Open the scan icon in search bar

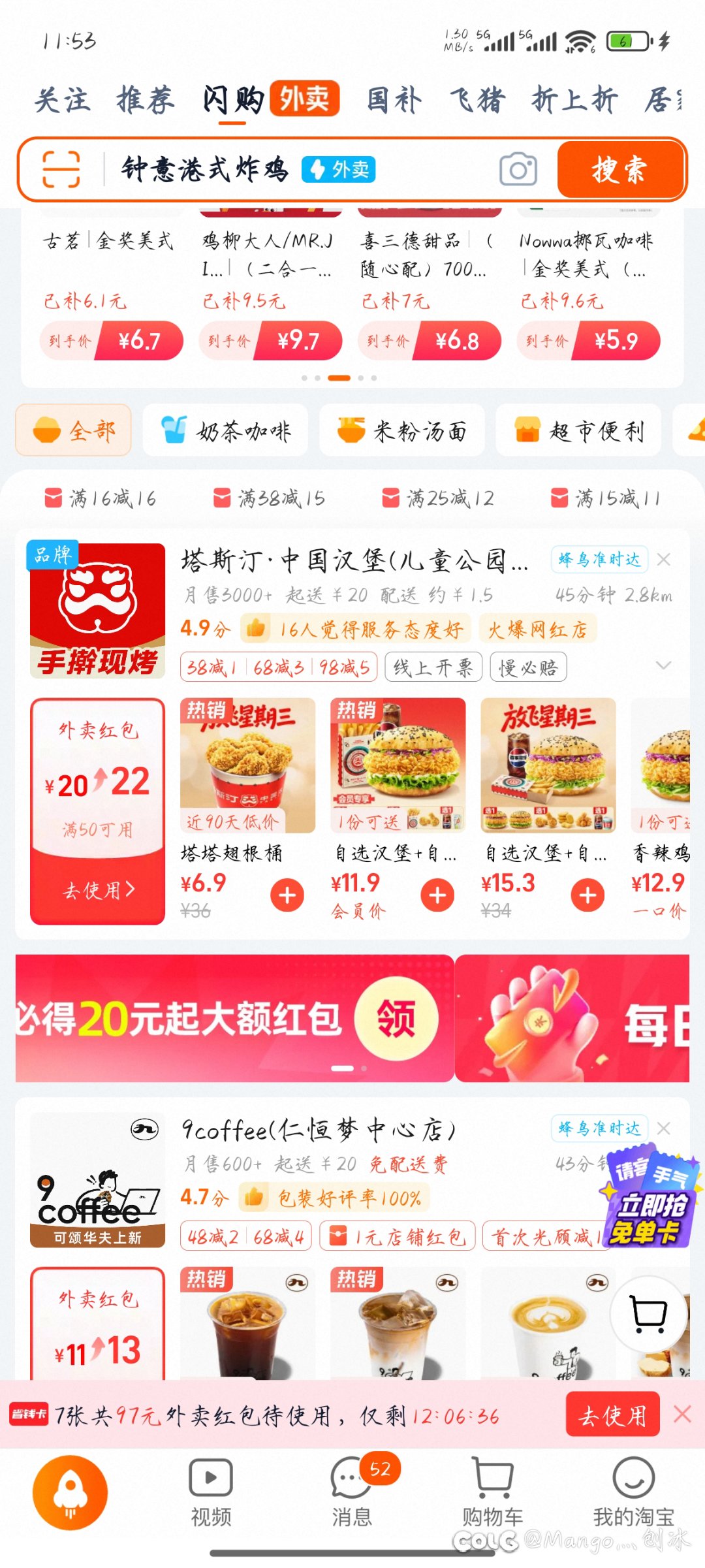(61, 170)
